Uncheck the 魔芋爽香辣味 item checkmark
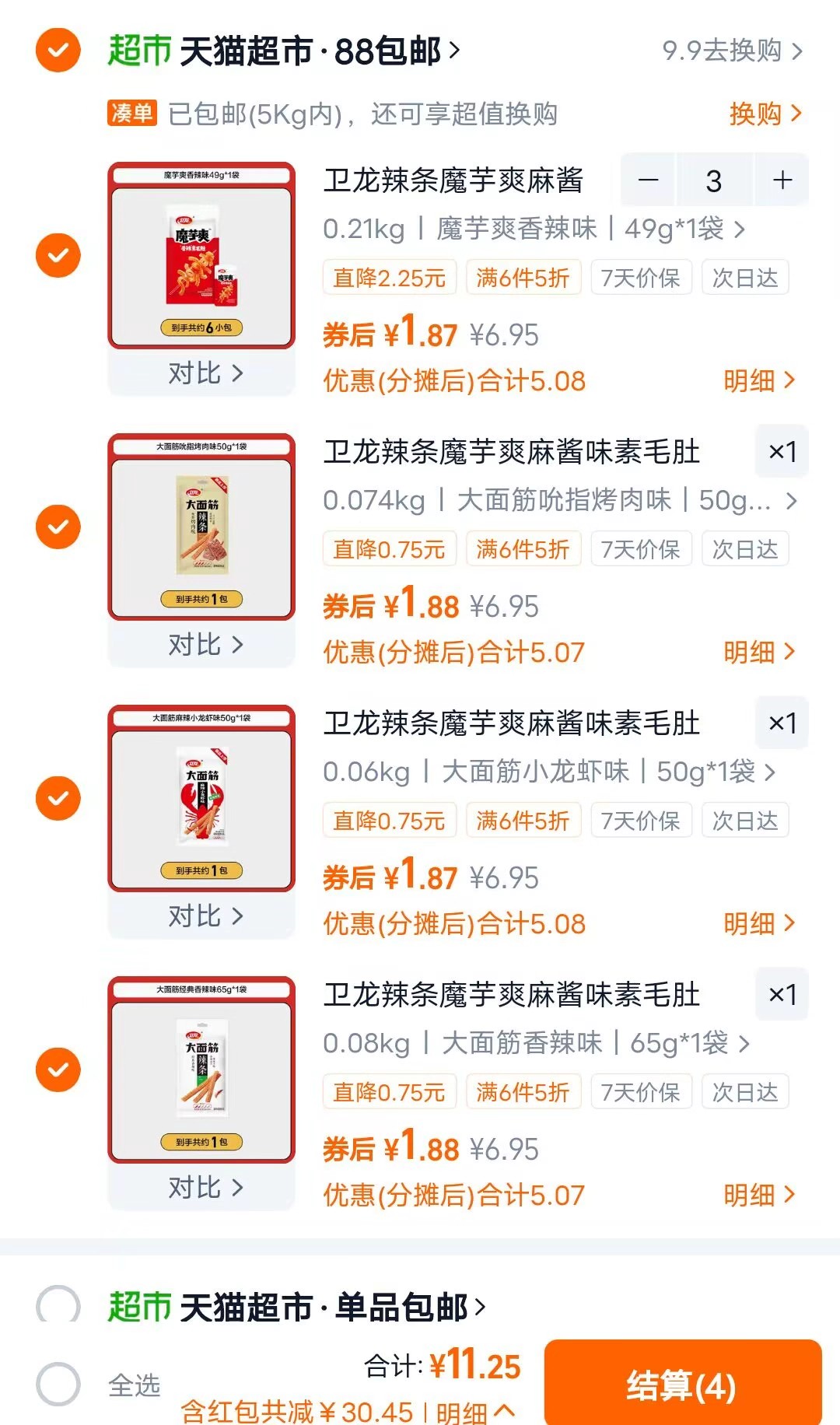Screen dimensions: 840x1425 pyautogui.click(x=58, y=254)
